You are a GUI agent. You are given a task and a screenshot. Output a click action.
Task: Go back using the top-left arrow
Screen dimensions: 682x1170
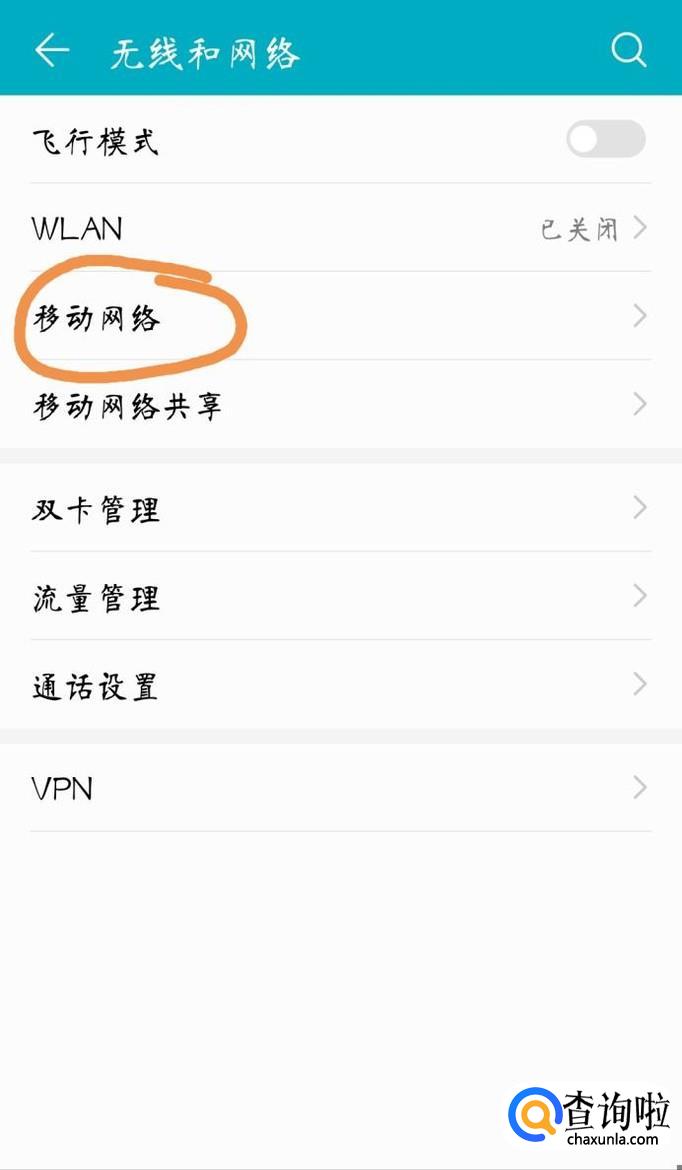[x=52, y=50]
